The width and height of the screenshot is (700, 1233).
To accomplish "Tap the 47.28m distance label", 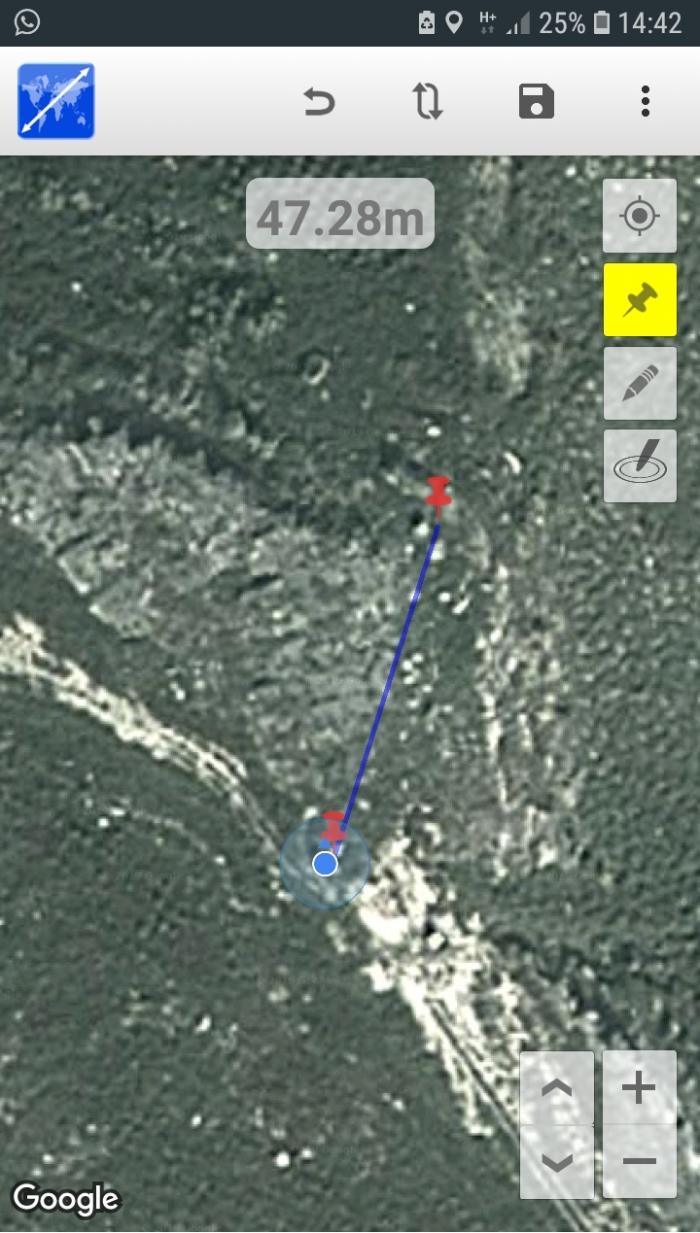I will pyautogui.click(x=340, y=214).
